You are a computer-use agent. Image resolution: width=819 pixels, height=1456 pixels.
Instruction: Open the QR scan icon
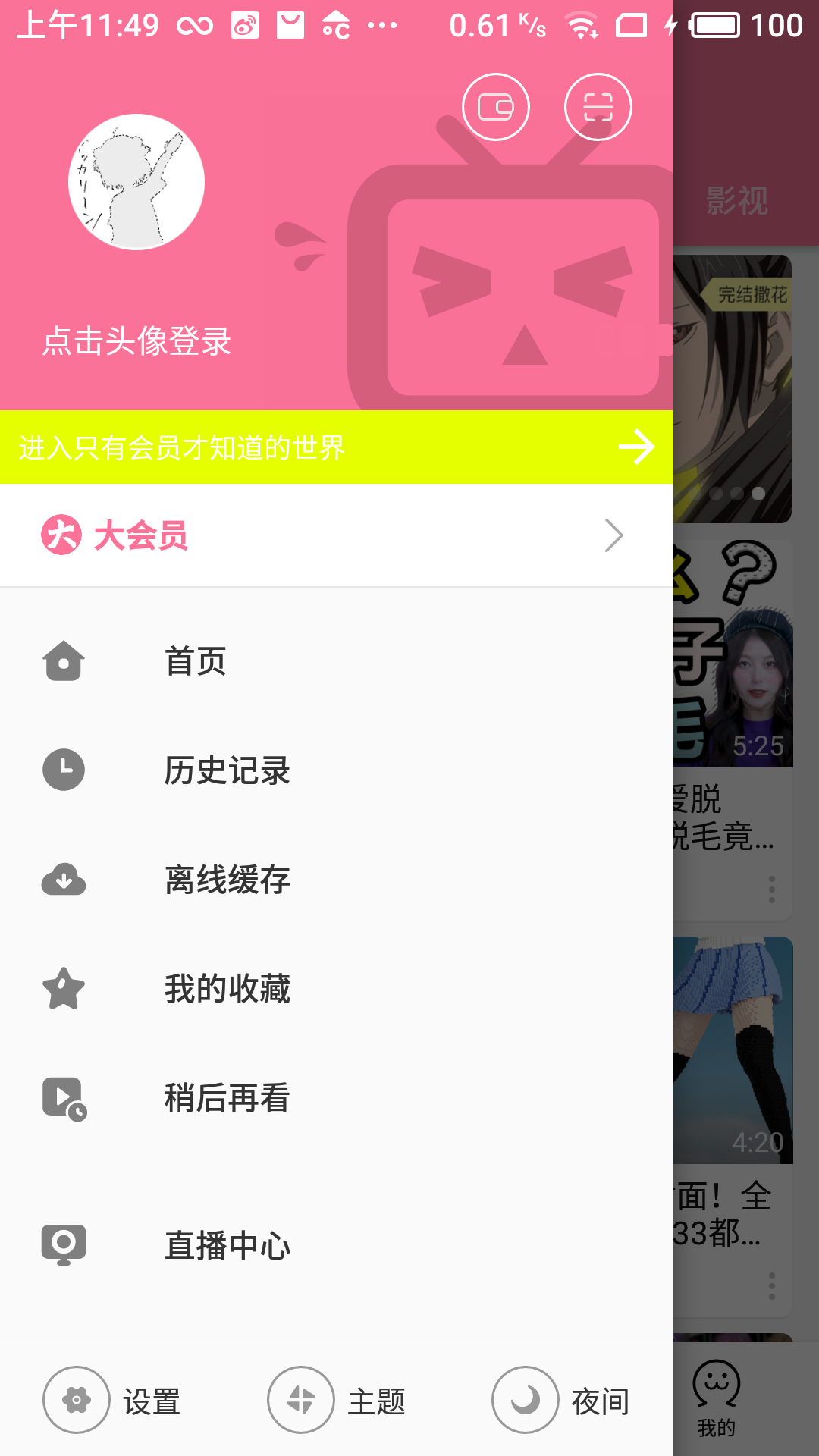598,107
